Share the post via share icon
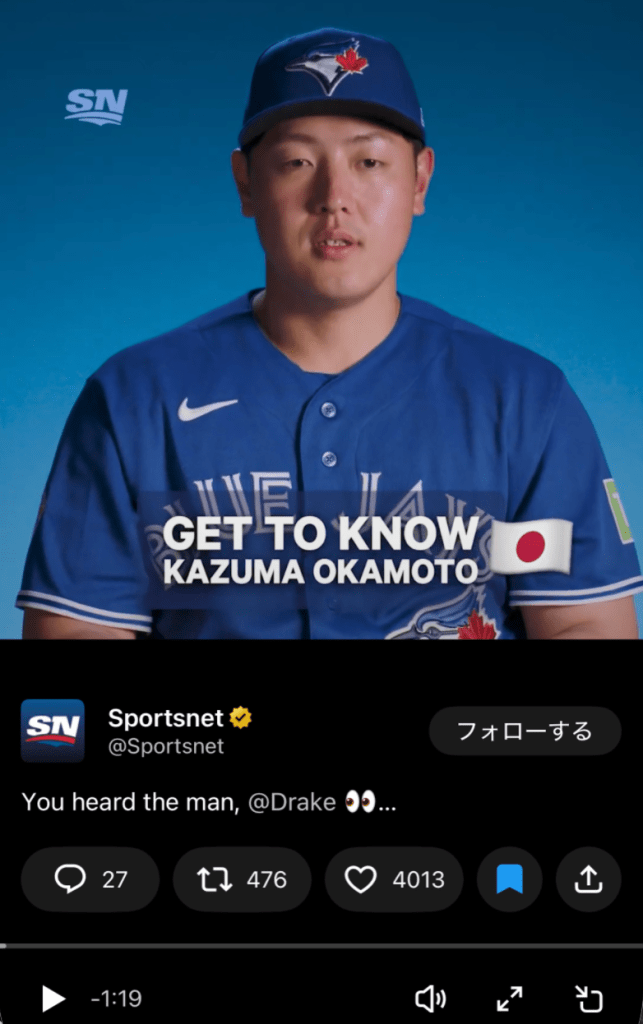 (x=589, y=879)
